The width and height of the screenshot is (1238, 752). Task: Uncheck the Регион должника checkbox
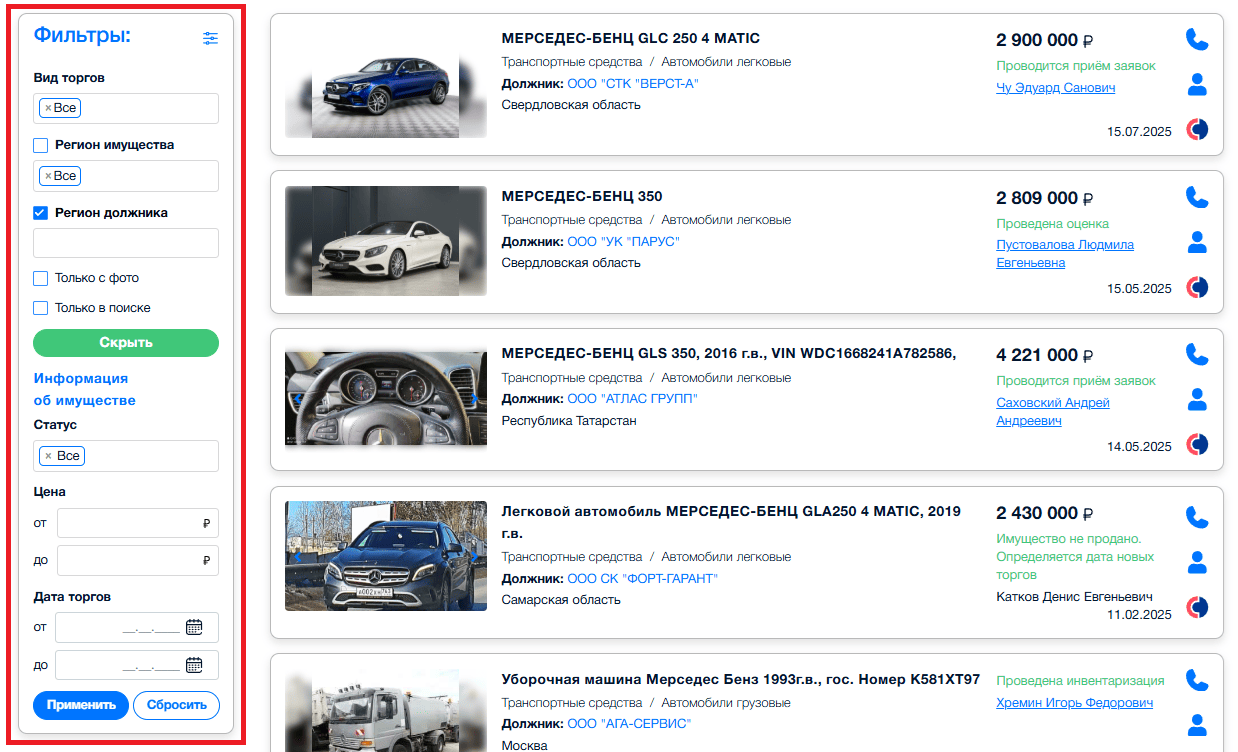[41, 213]
